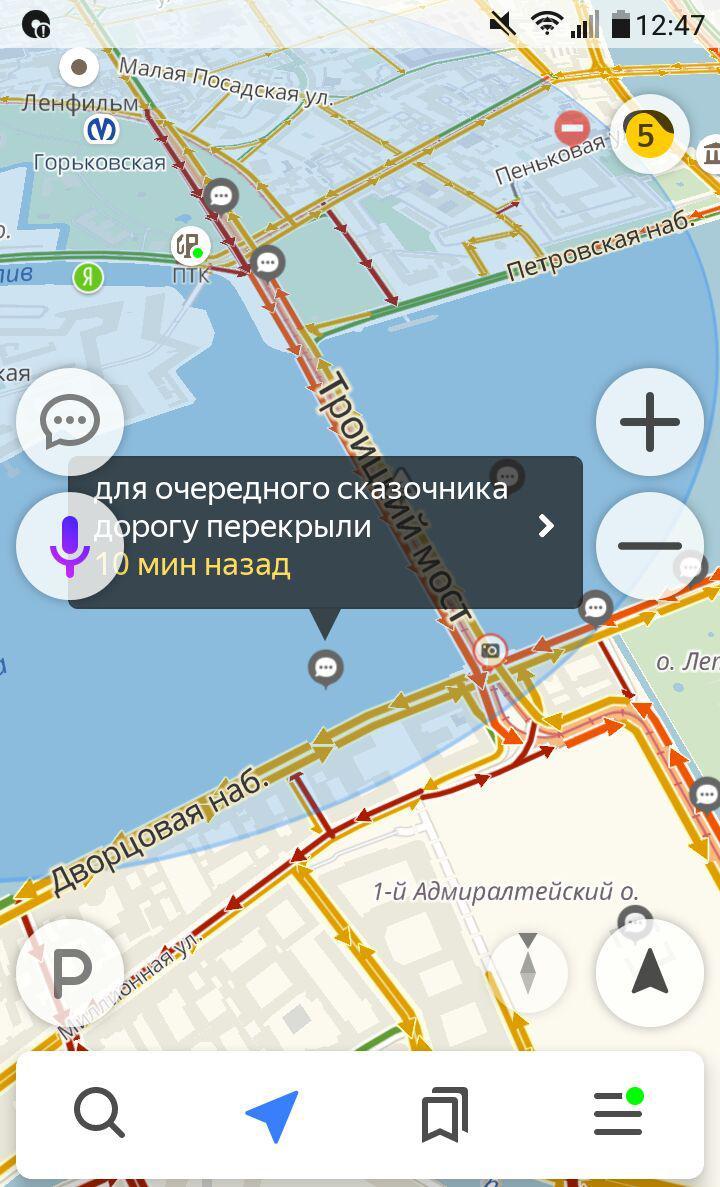This screenshot has width=720, height=1187.
Task: Open the road closure no-entry sign marker
Action: pos(572,128)
